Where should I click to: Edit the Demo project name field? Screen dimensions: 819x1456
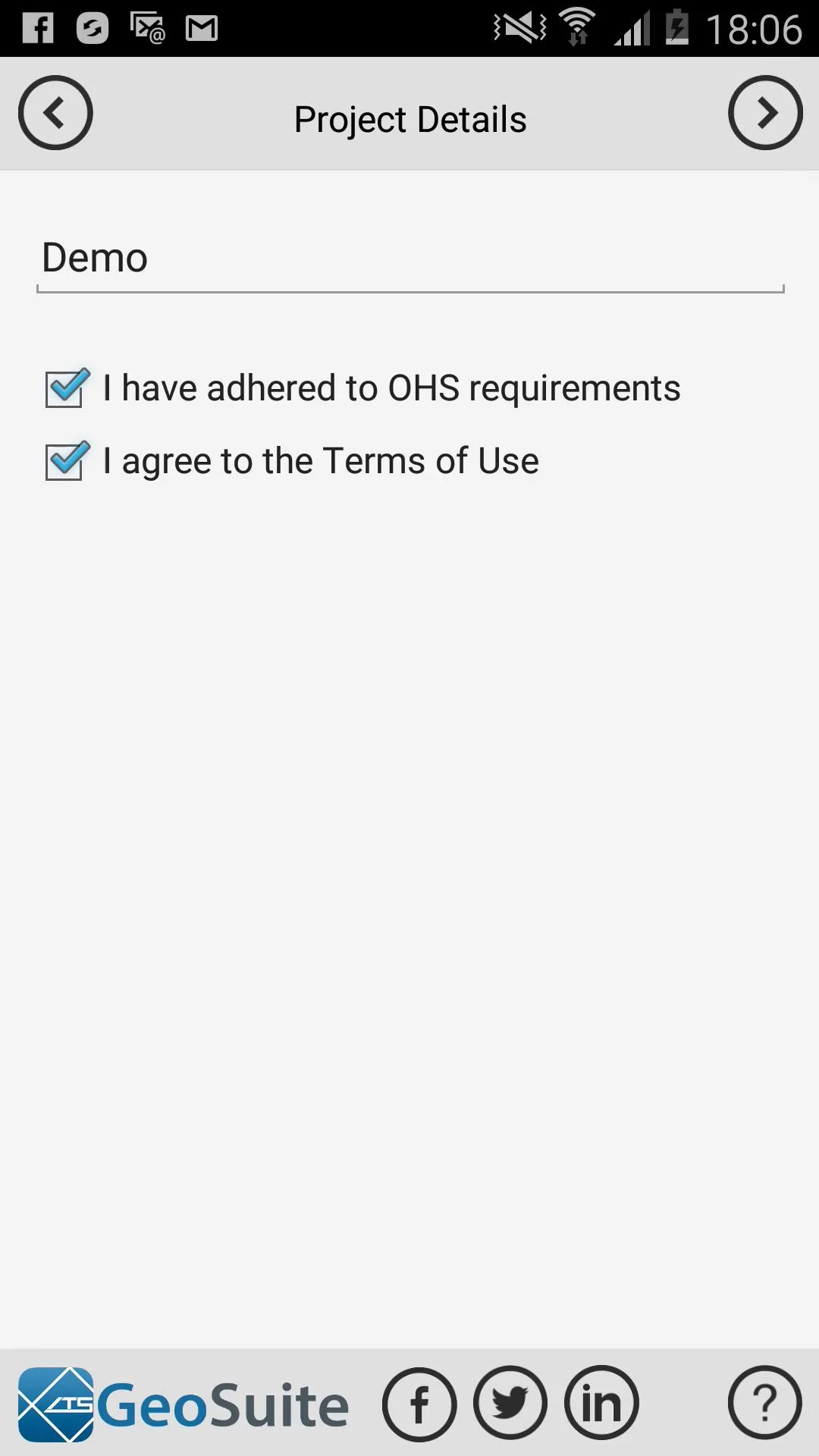click(410, 259)
